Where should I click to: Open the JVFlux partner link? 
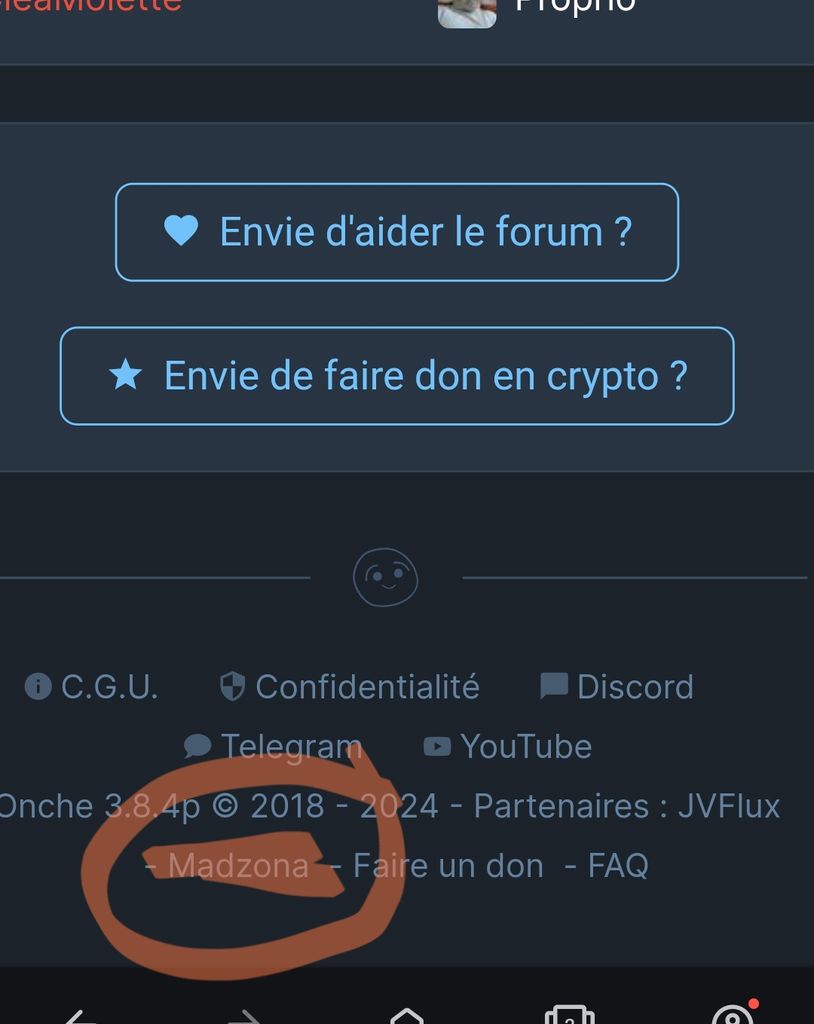728,806
